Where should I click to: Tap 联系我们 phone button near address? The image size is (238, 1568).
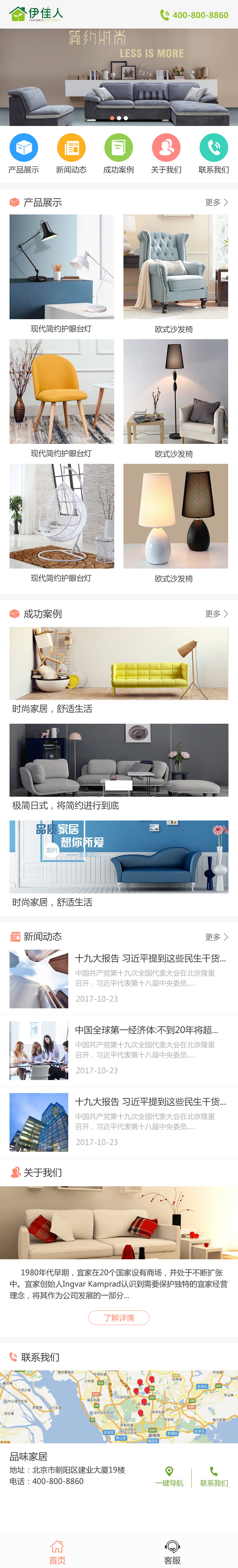(x=214, y=1477)
